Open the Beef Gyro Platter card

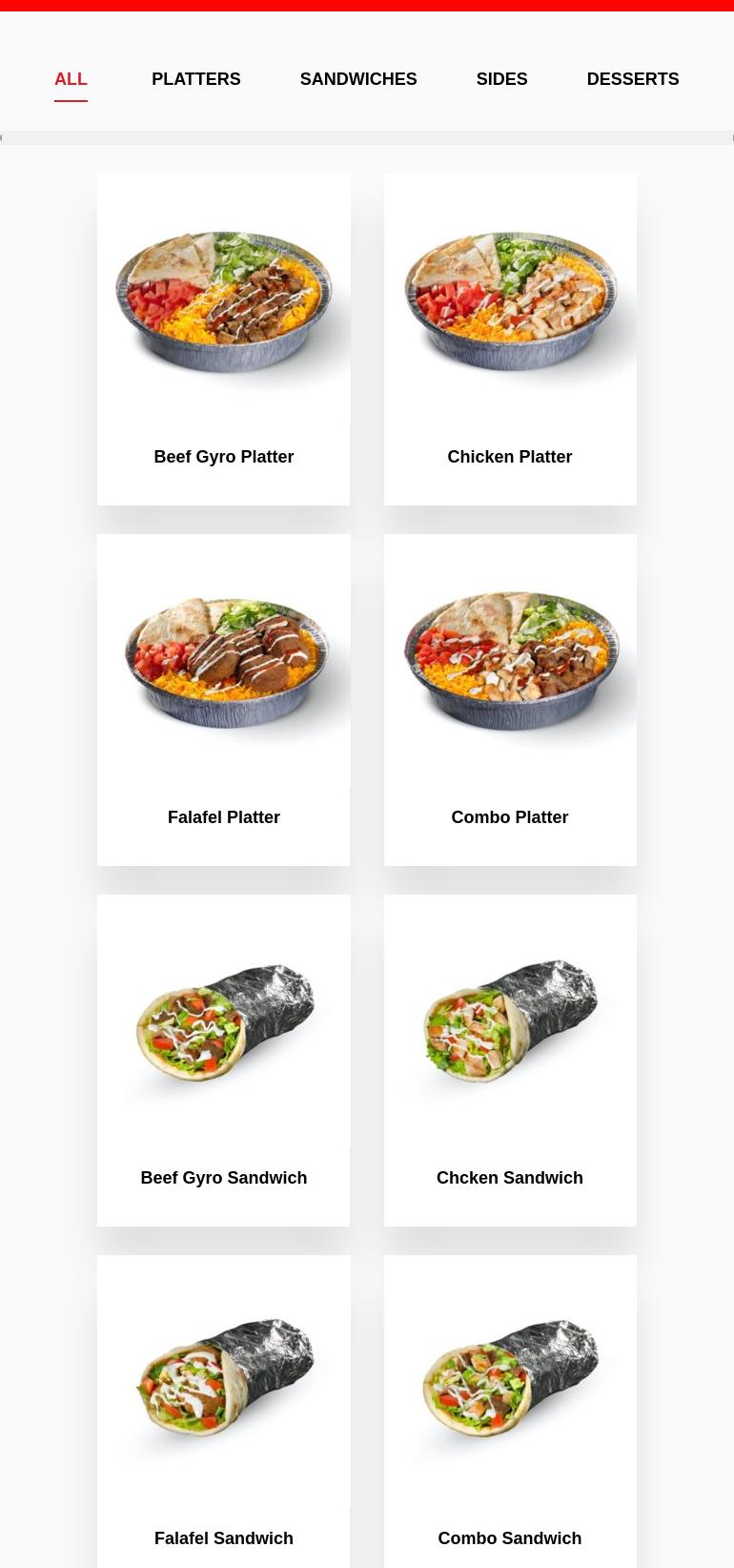click(x=224, y=340)
